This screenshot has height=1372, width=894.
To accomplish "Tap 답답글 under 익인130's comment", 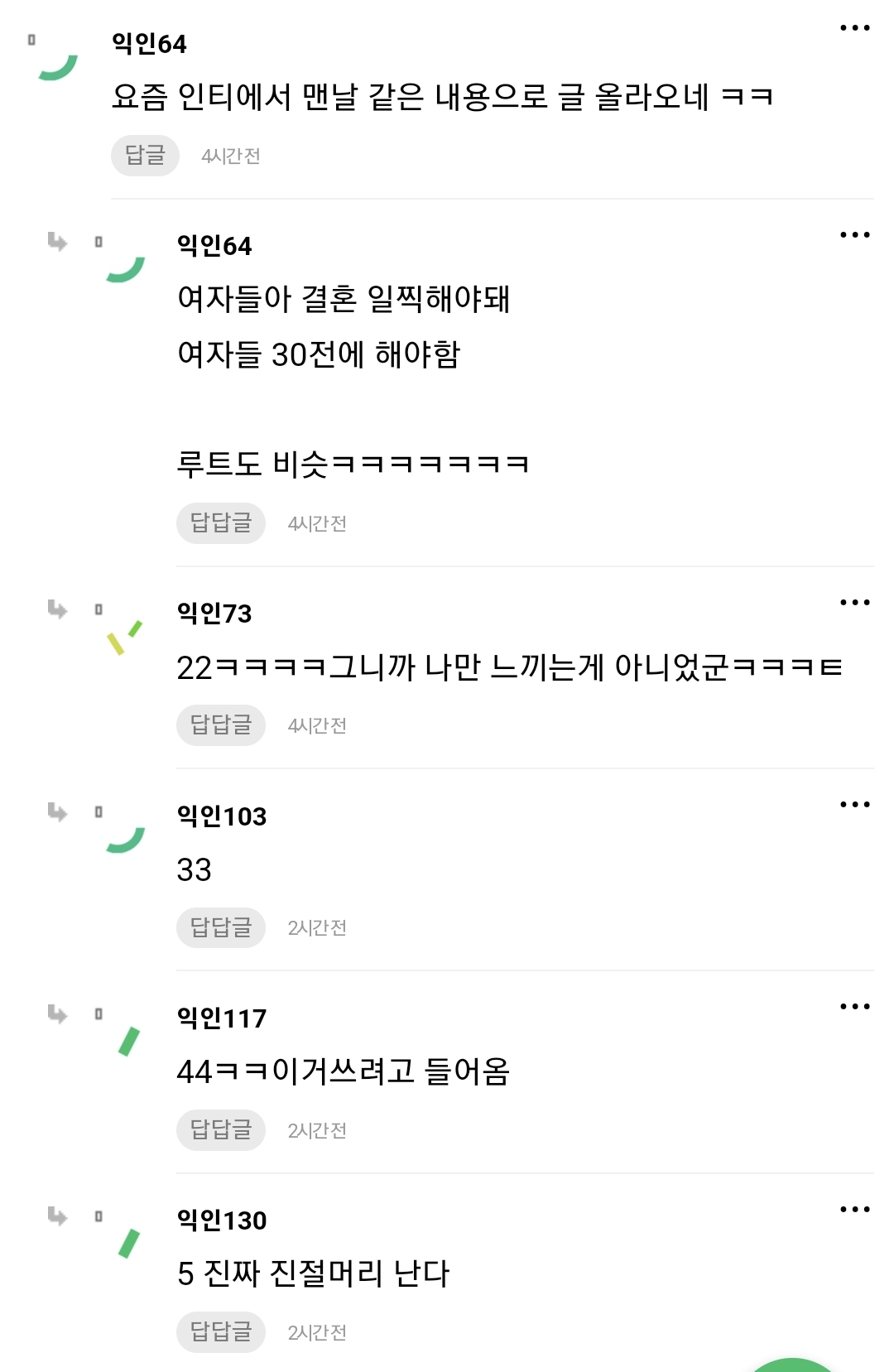I will (x=220, y=1332).
